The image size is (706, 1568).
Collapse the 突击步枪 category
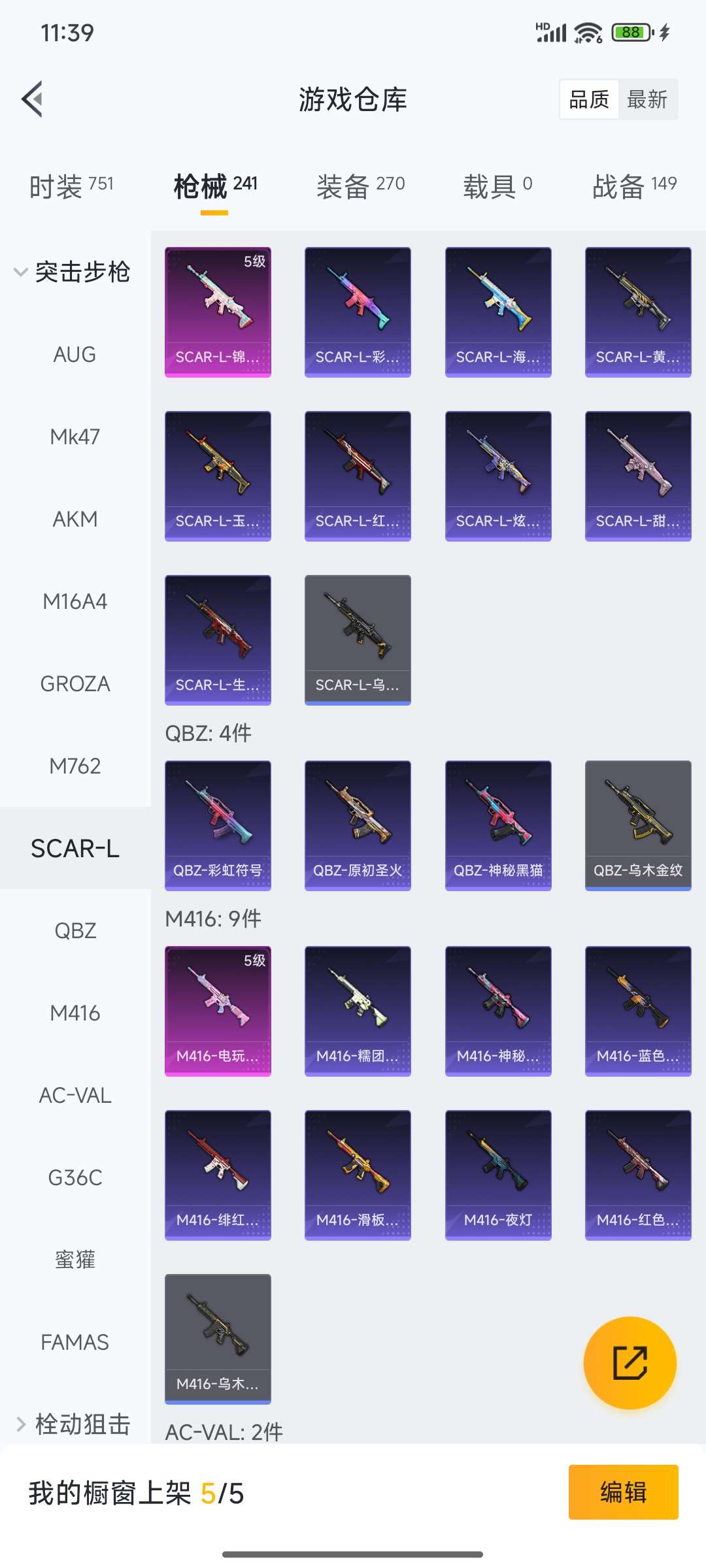tap(72, 272)
